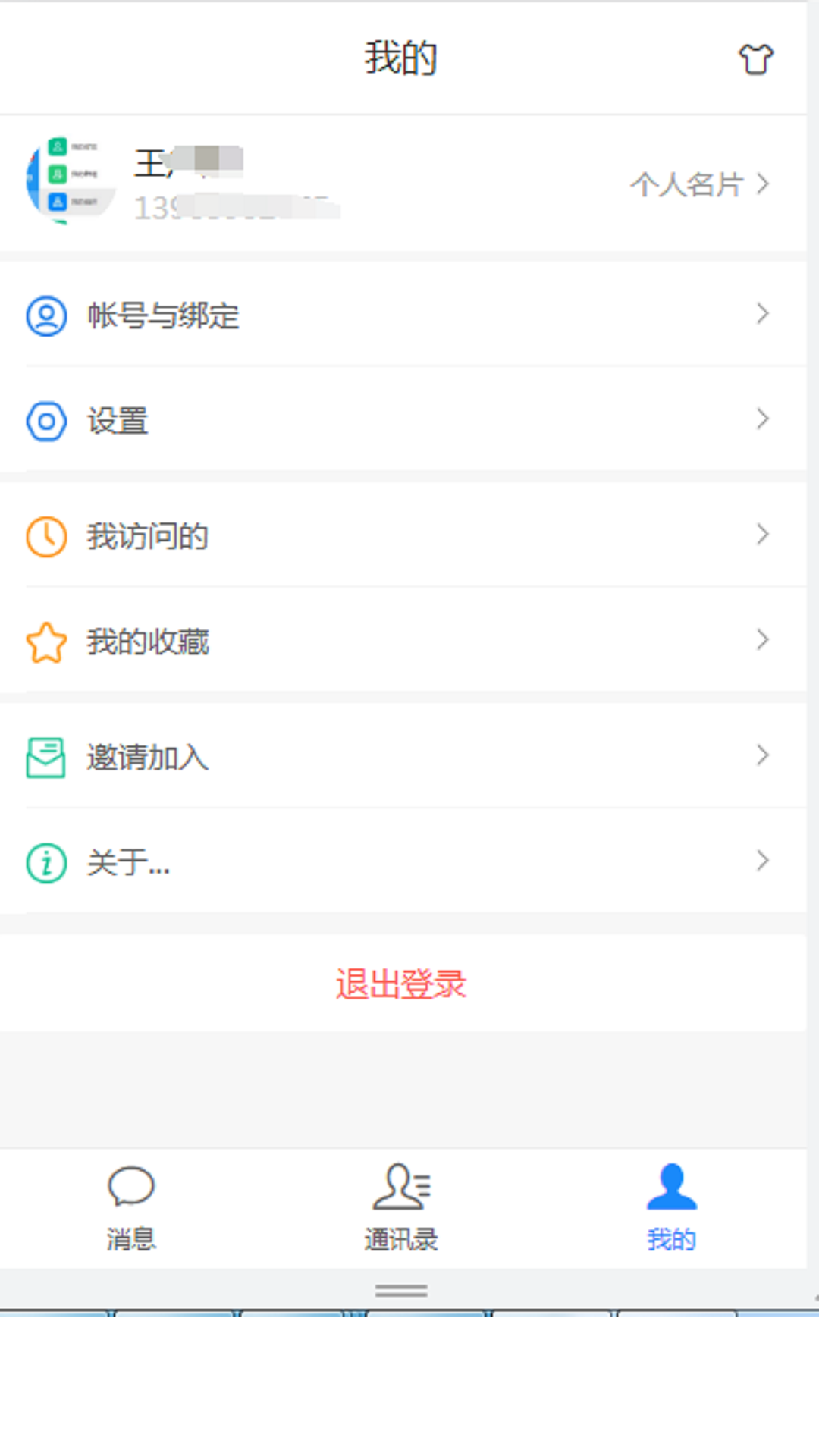This screenshot has height=1456, width=819.
Task: Click the clothing theme icon top right
Action: coord(755,61)
